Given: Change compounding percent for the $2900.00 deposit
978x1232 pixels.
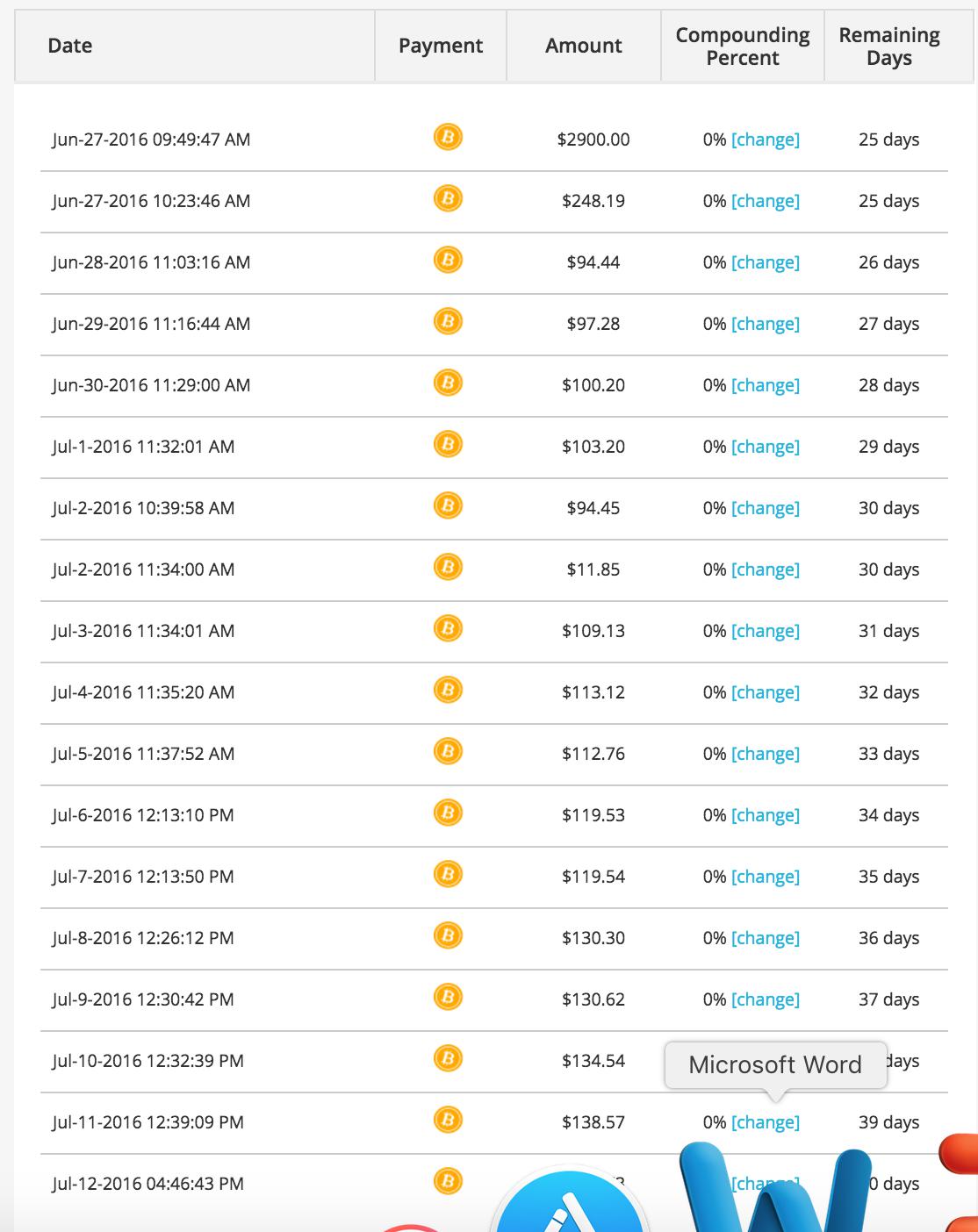Looking at the screenshot, I should [765, 140].
